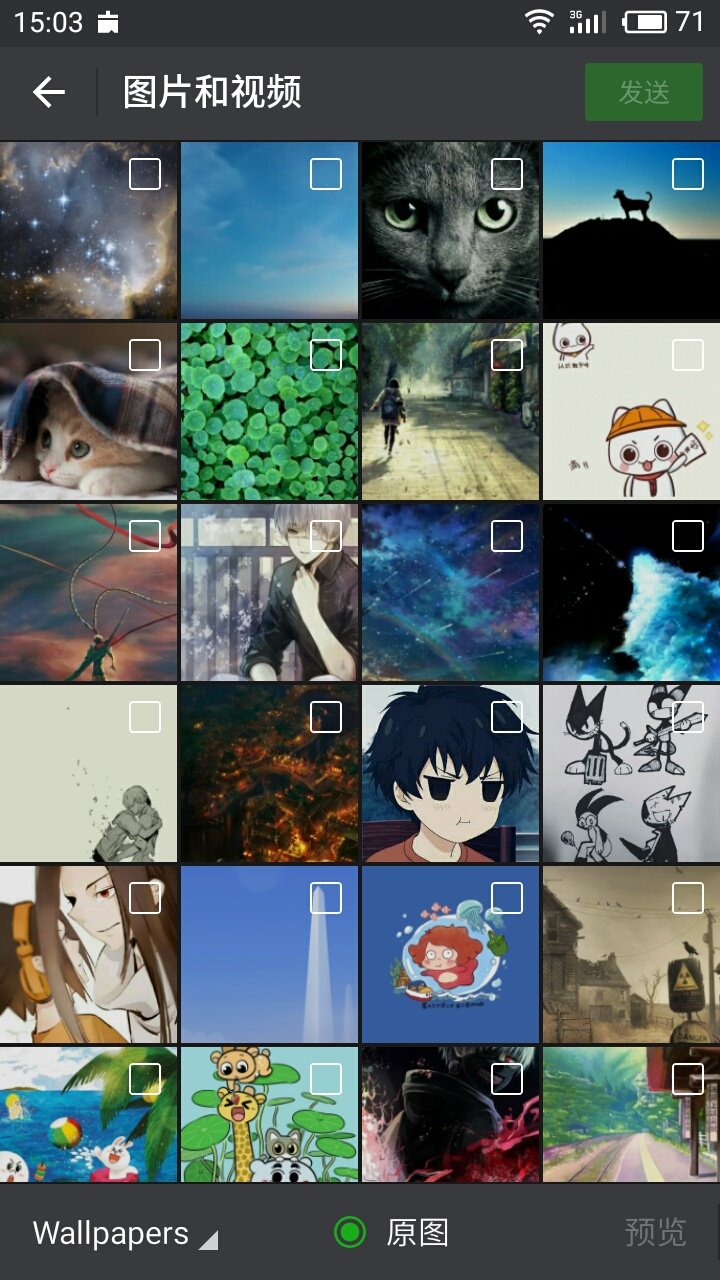Mark the checkbox on the beach cartoon image
The height and width of the screenshot is (1280, 720).
tap(145, 1079)
